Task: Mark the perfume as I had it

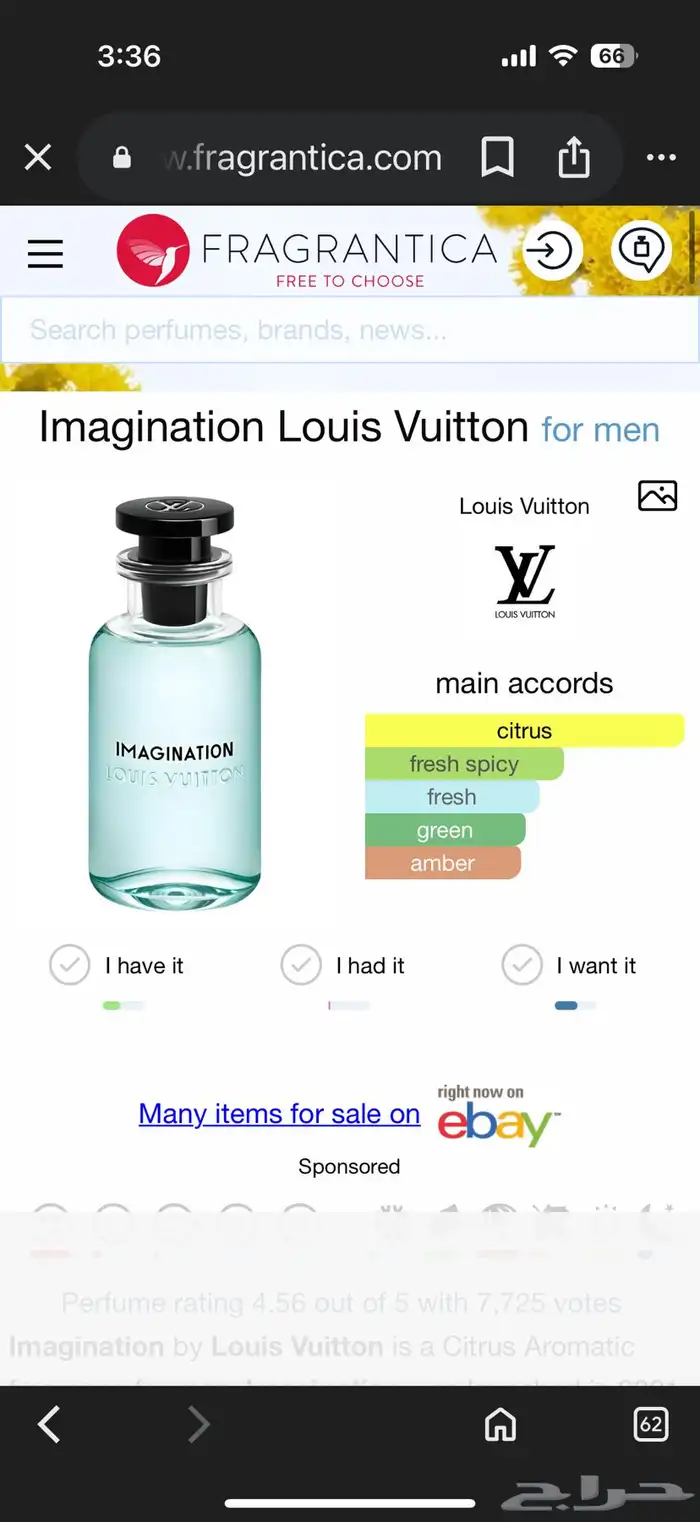Action: (x=301, y=965)
